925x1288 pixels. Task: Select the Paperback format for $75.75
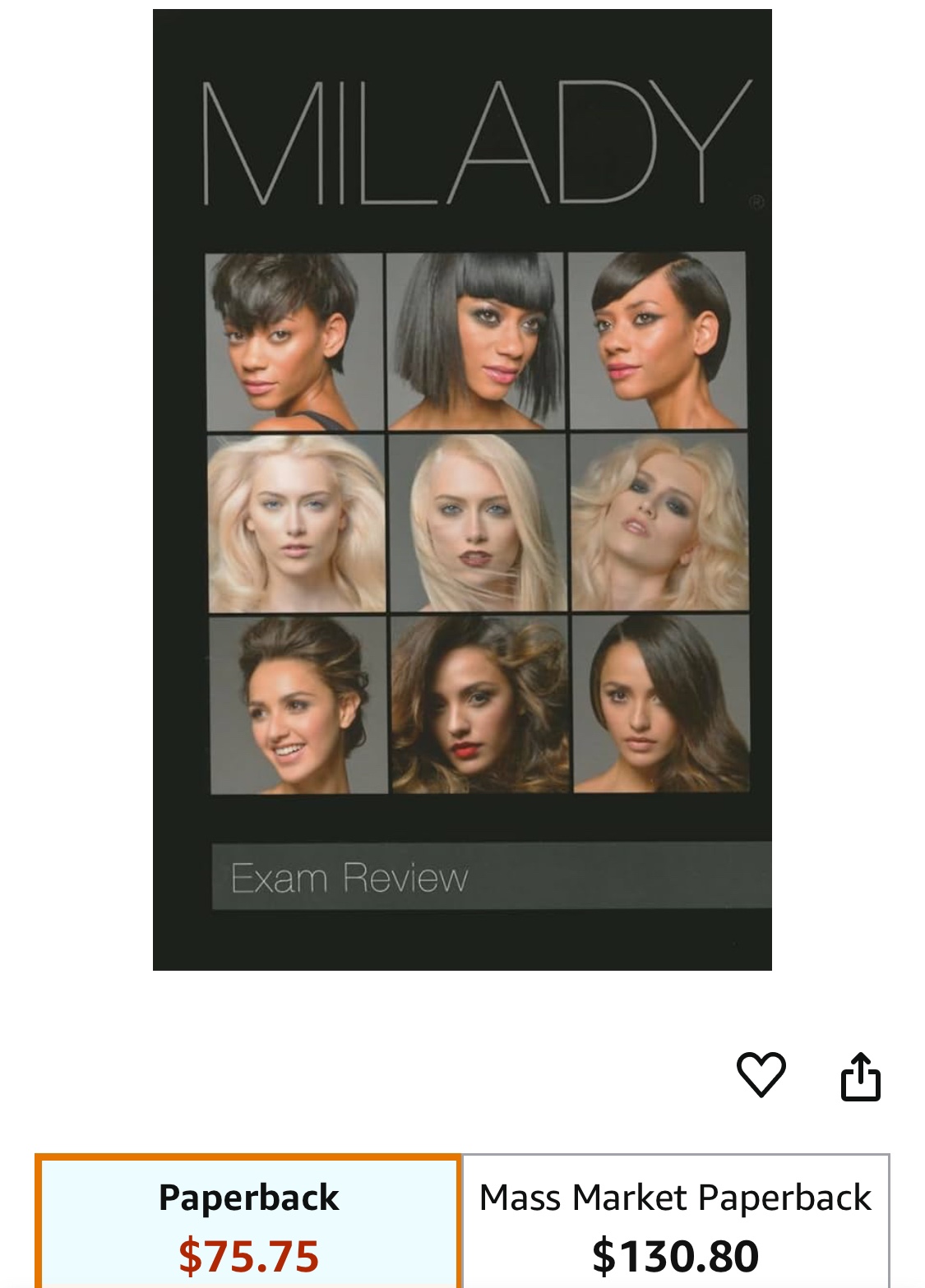point(248,1223)
